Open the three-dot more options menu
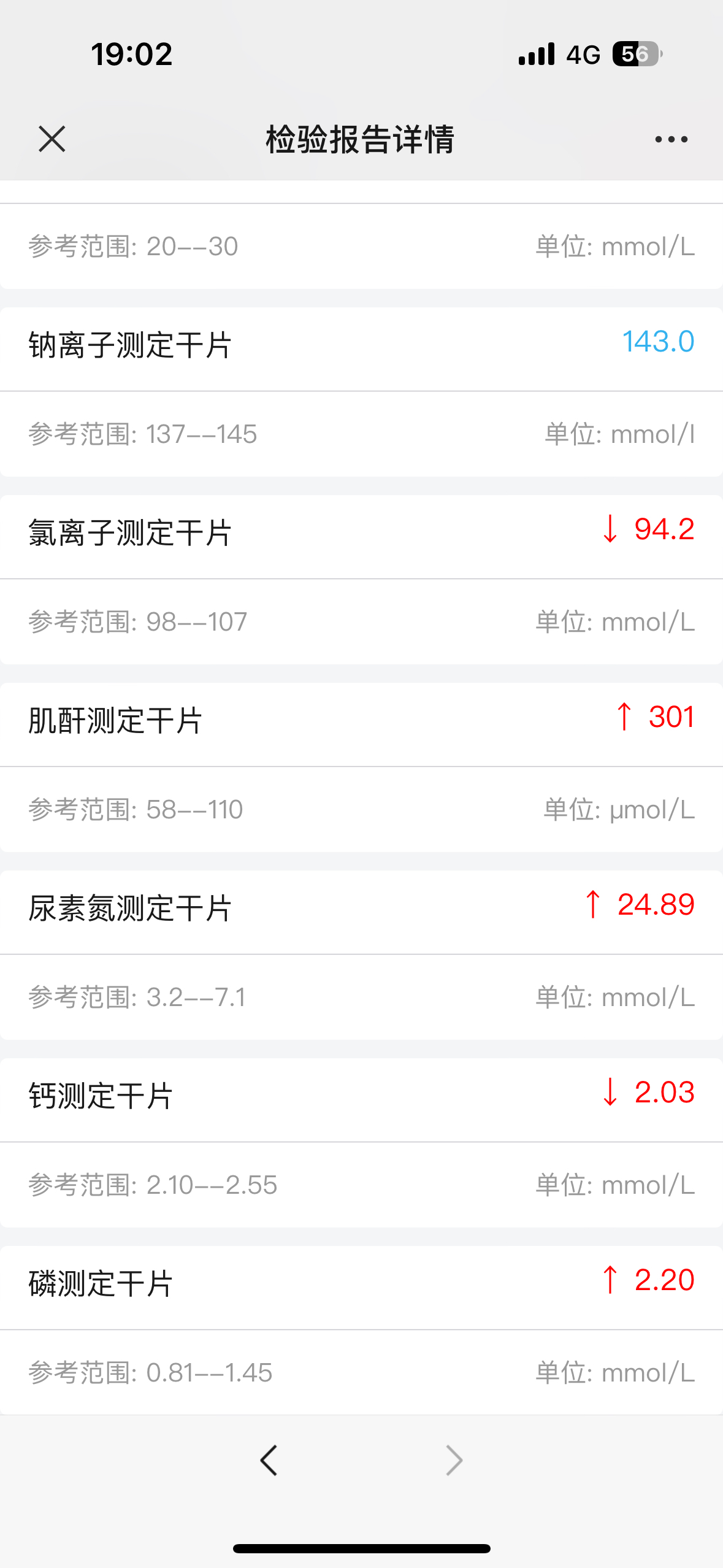723x1568 pixels. pos(671,140)
